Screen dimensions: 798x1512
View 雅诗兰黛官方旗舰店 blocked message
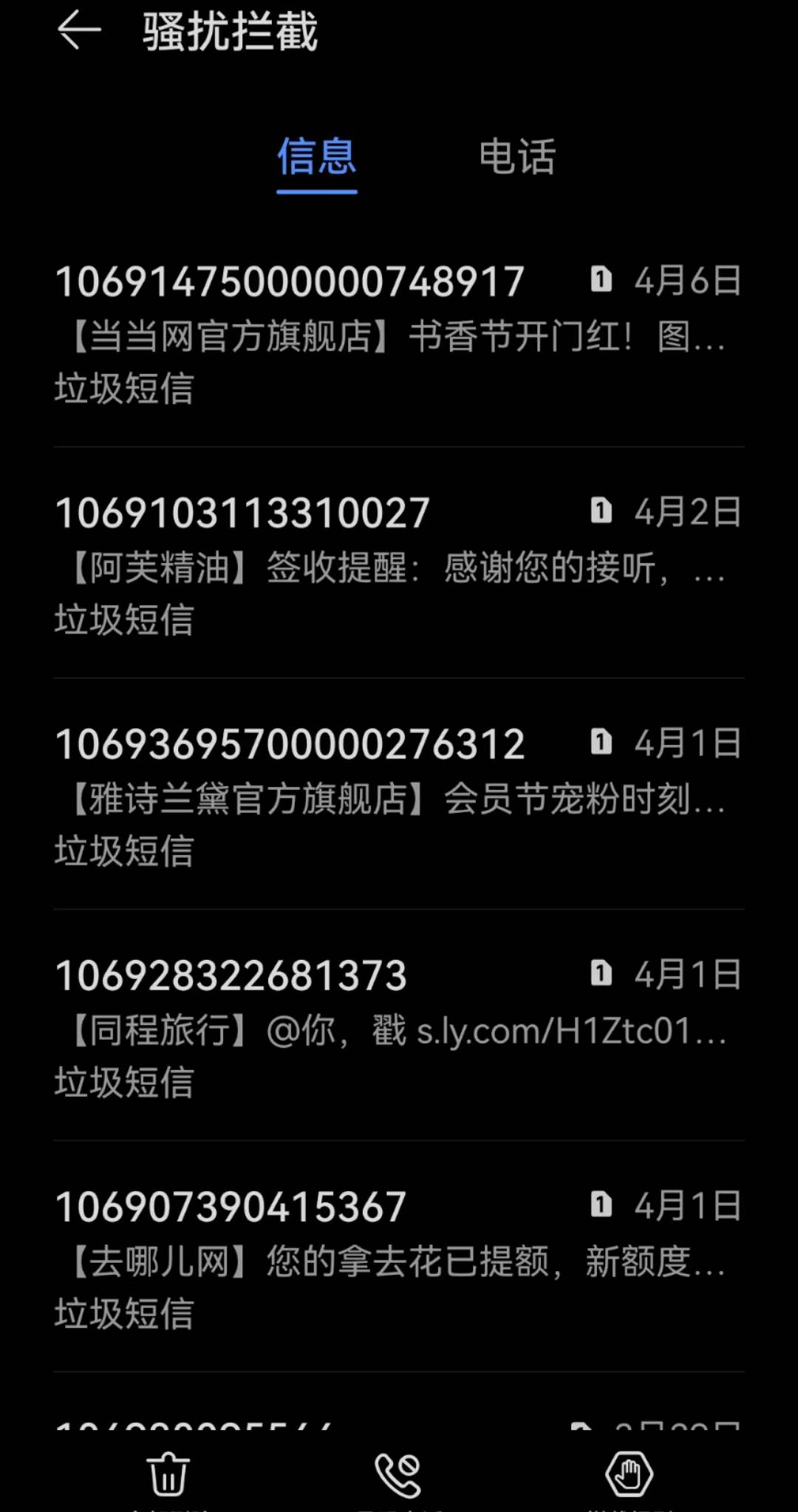399,798
